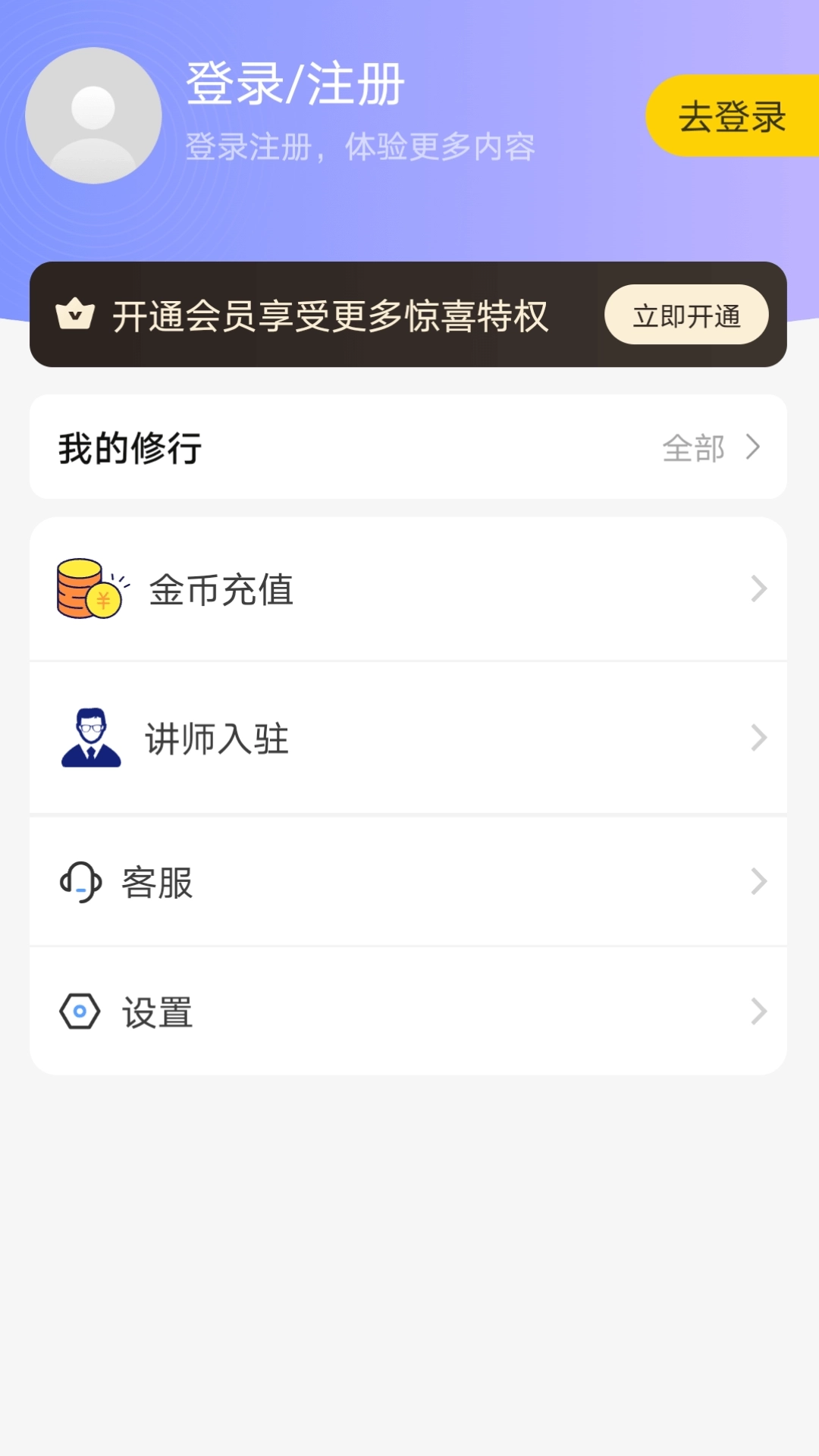Expand the 讲师入驻 row chevron
The height and width of the screenshot is (1456, 819).
[758, 737]
